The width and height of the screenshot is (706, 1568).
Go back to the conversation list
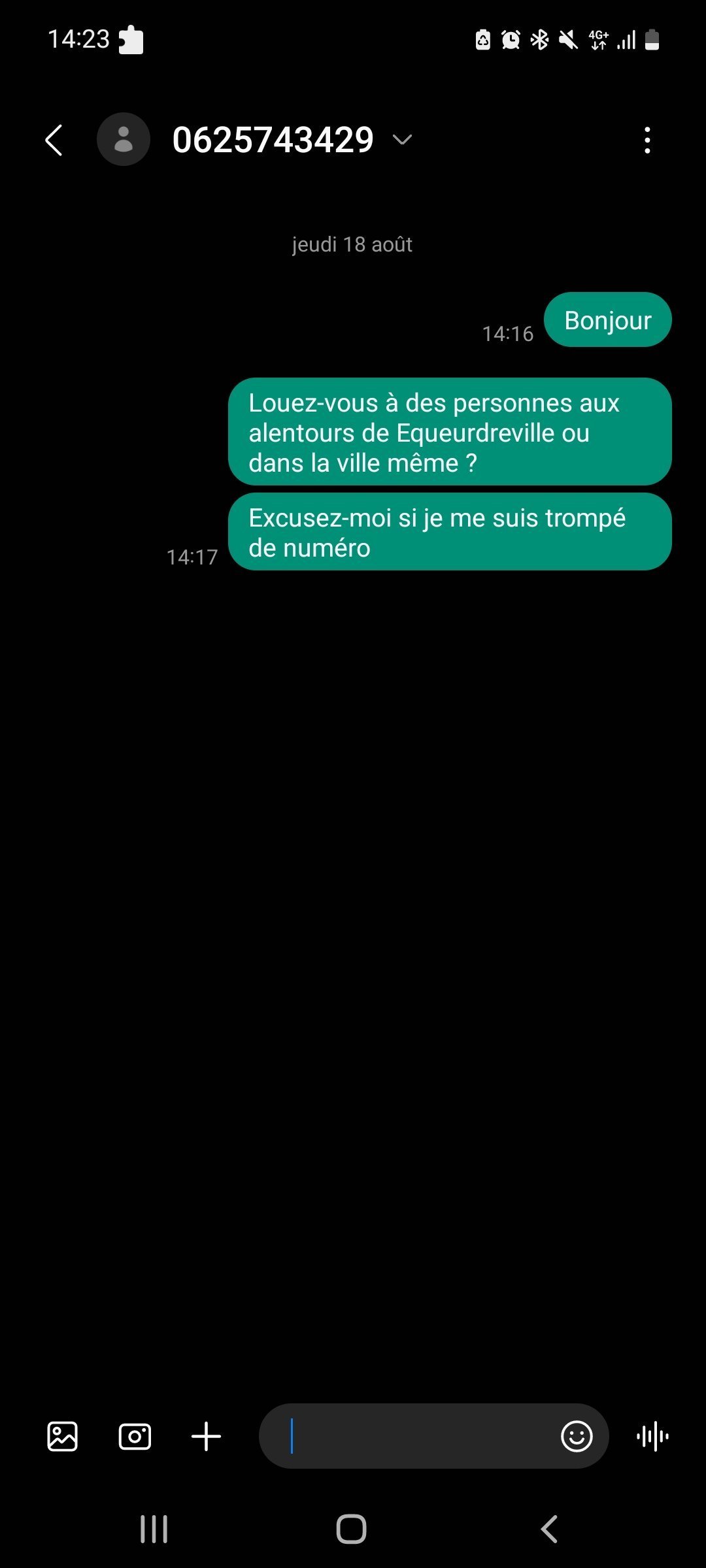coord(54,140)
